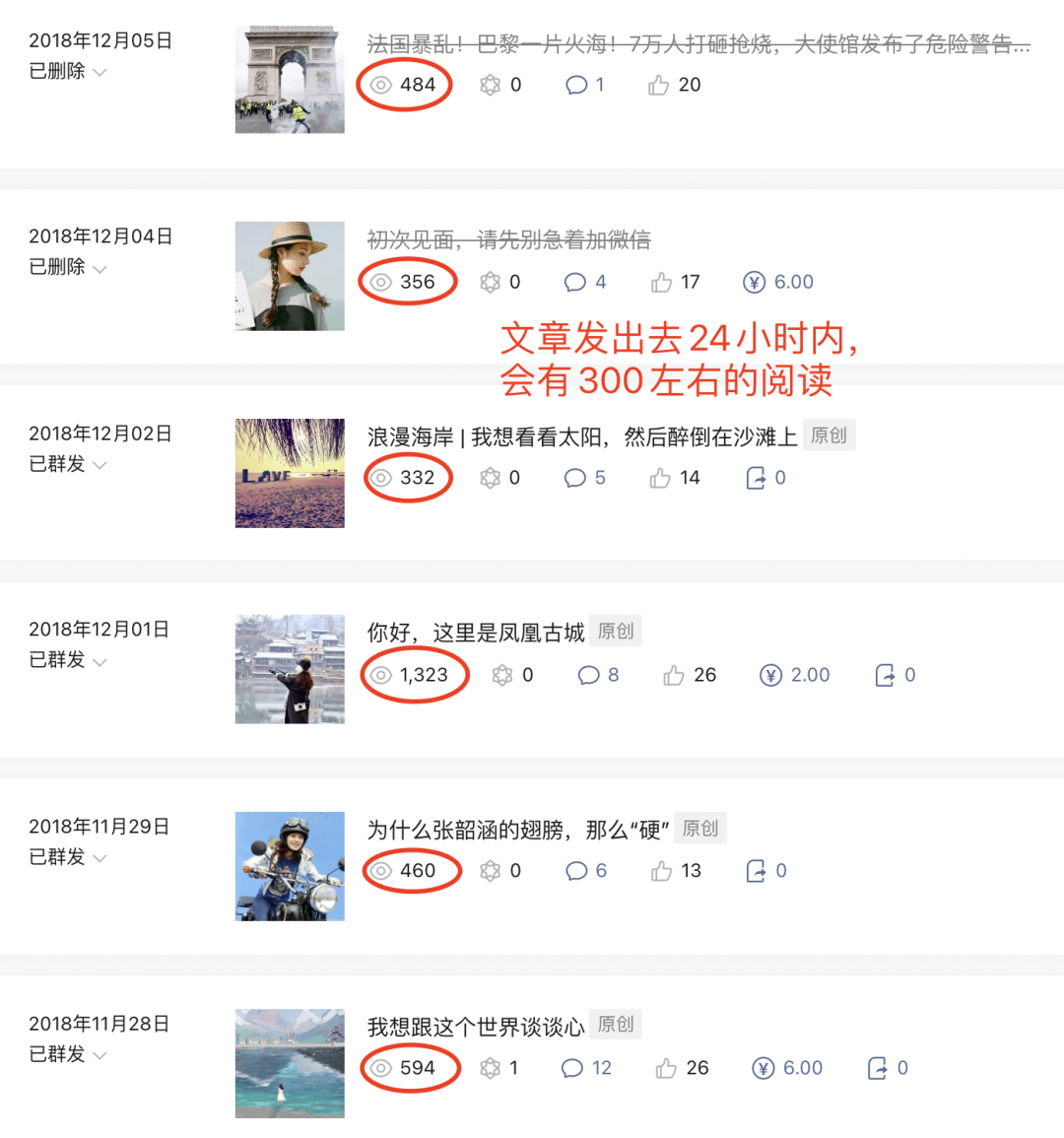View the 12 comments on 我想跟这个世界谈谈心
Image resolution: width=1064 pixels, height=1138 pixels.
pos(587,1068)
